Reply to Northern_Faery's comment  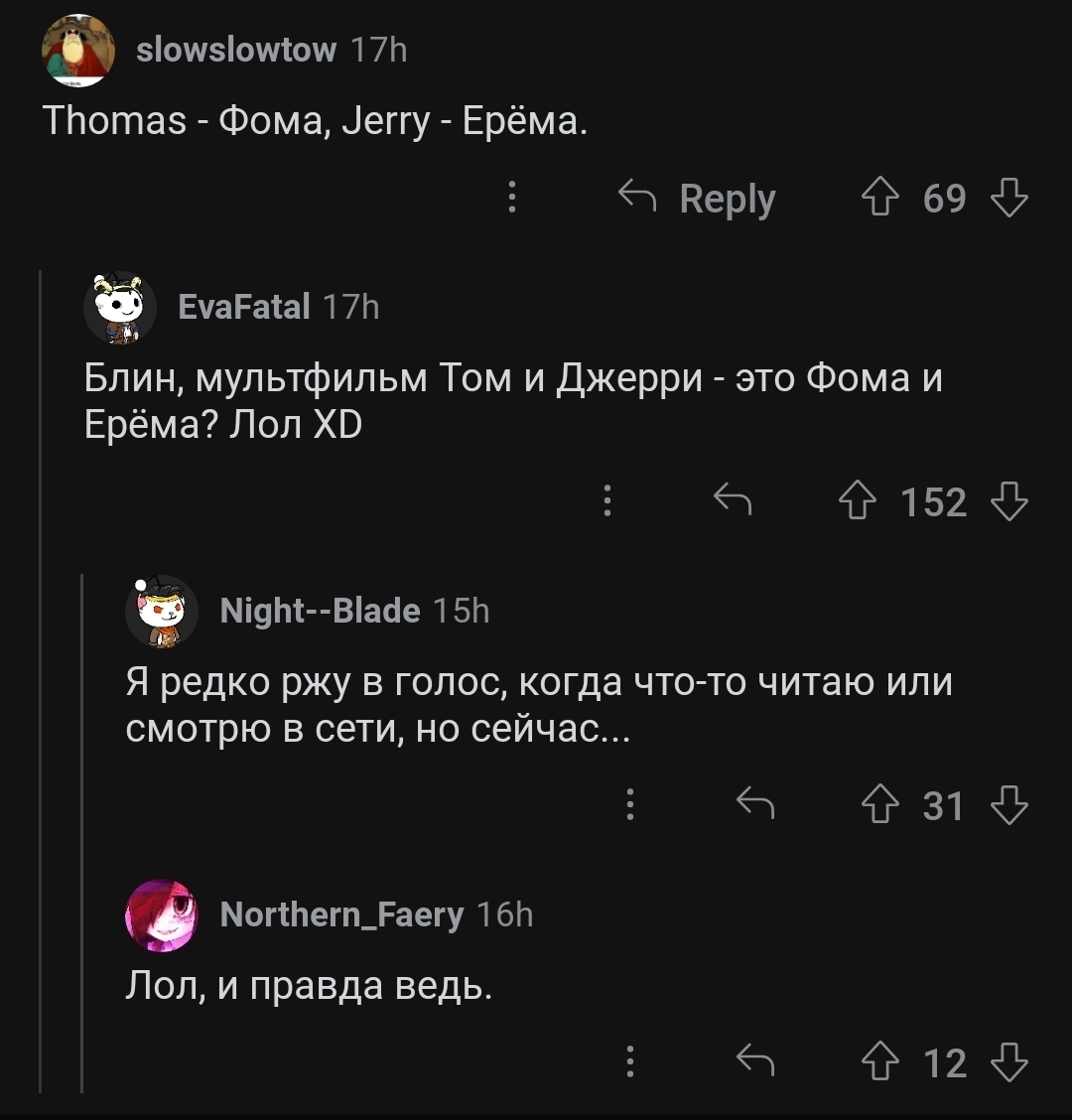tap(754, 1063)
